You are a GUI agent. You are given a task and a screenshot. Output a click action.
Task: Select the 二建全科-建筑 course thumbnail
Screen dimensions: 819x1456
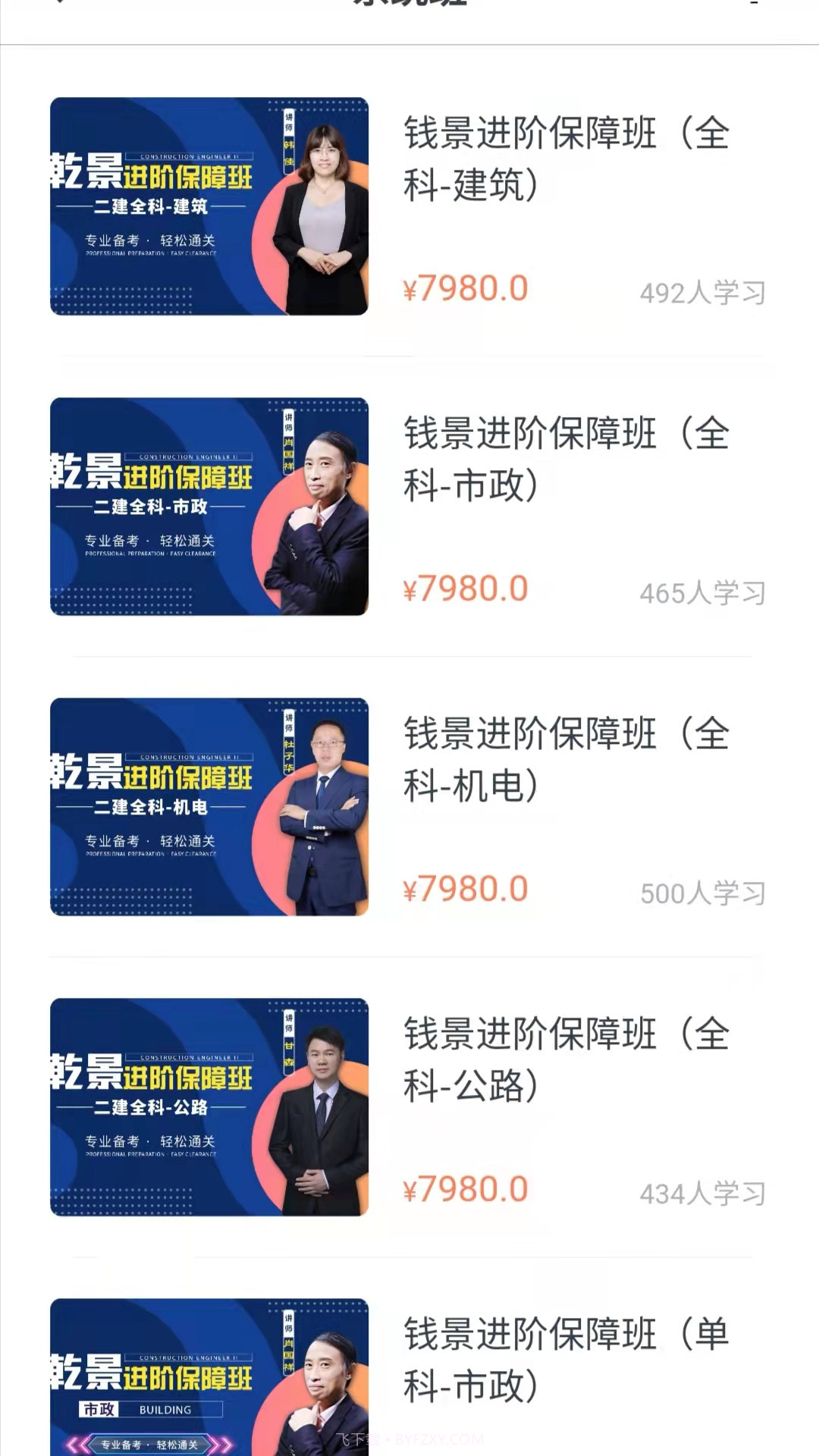[209, 205]
